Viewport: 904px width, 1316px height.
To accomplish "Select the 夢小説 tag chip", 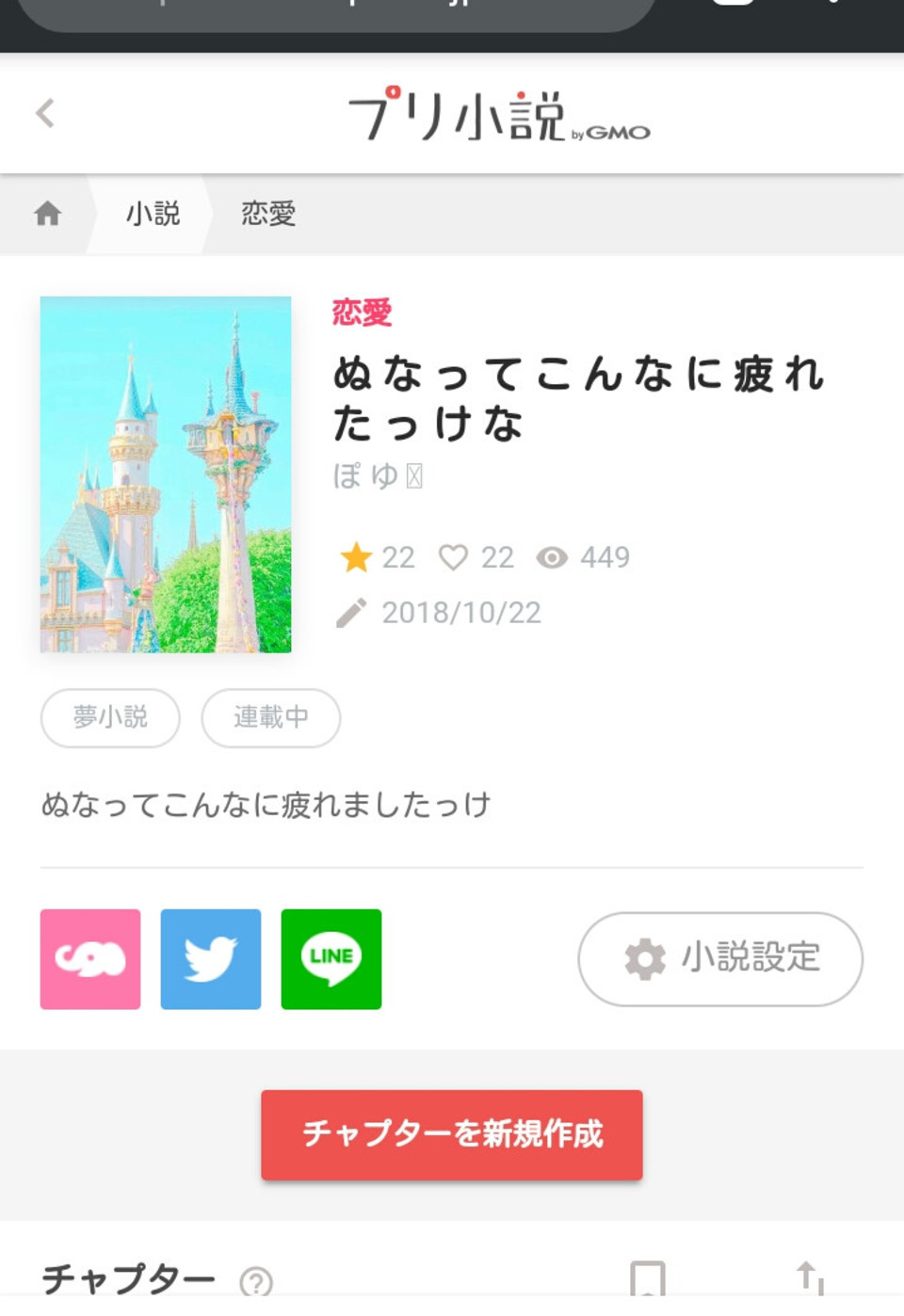I will [110, 717].
